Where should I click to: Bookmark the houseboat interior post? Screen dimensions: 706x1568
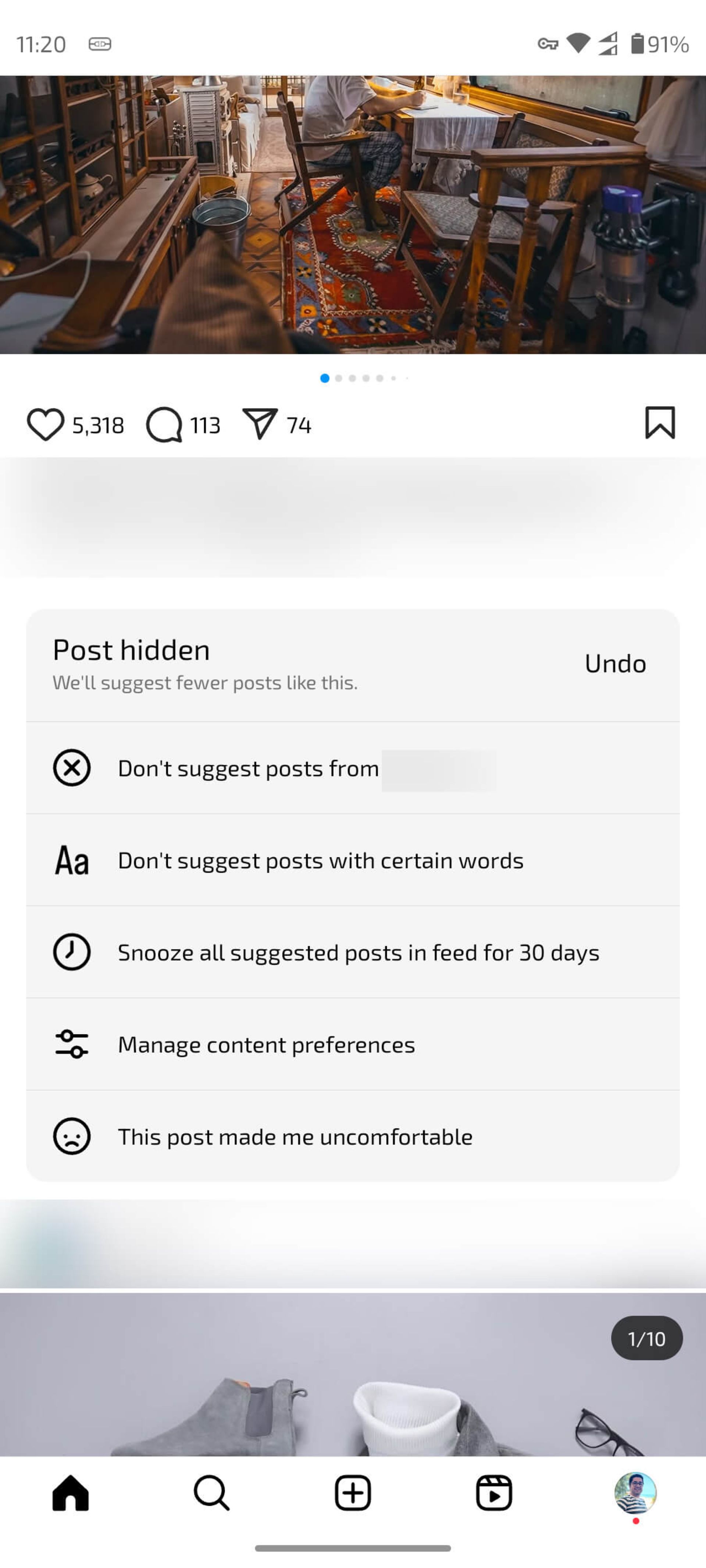660,423
